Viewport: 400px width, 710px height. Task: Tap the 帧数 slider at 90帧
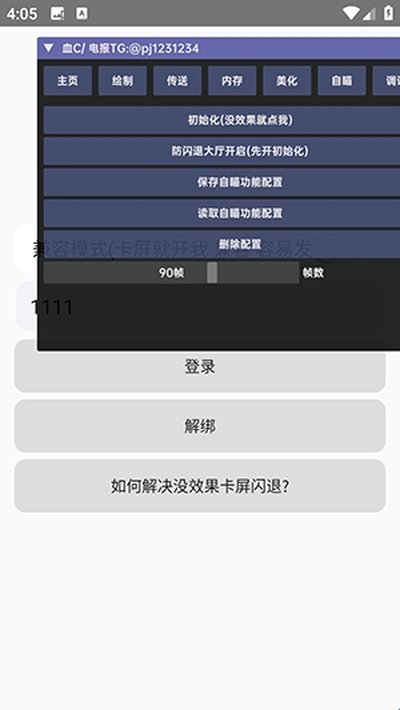171,273
